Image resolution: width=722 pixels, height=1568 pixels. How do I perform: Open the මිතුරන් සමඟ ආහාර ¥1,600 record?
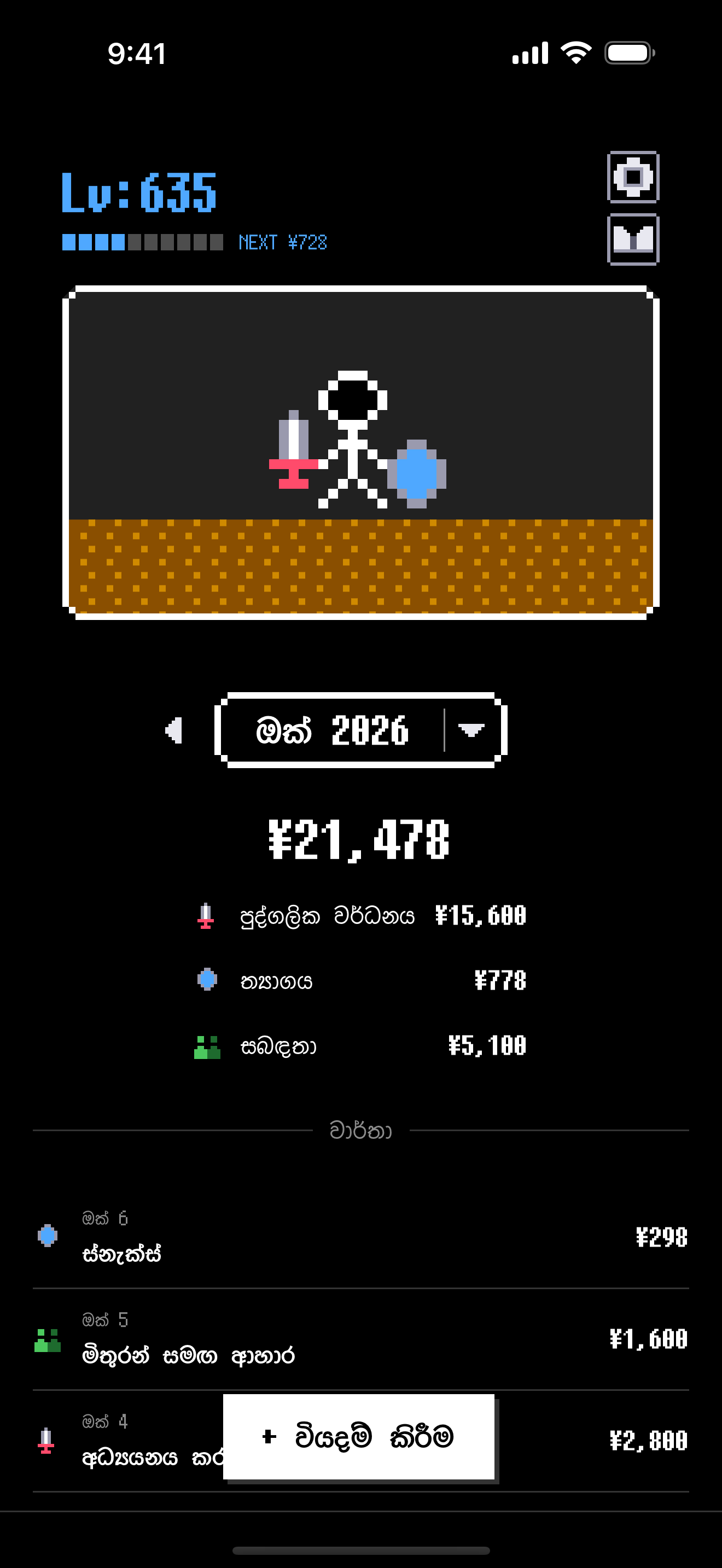click(361, 1339)
